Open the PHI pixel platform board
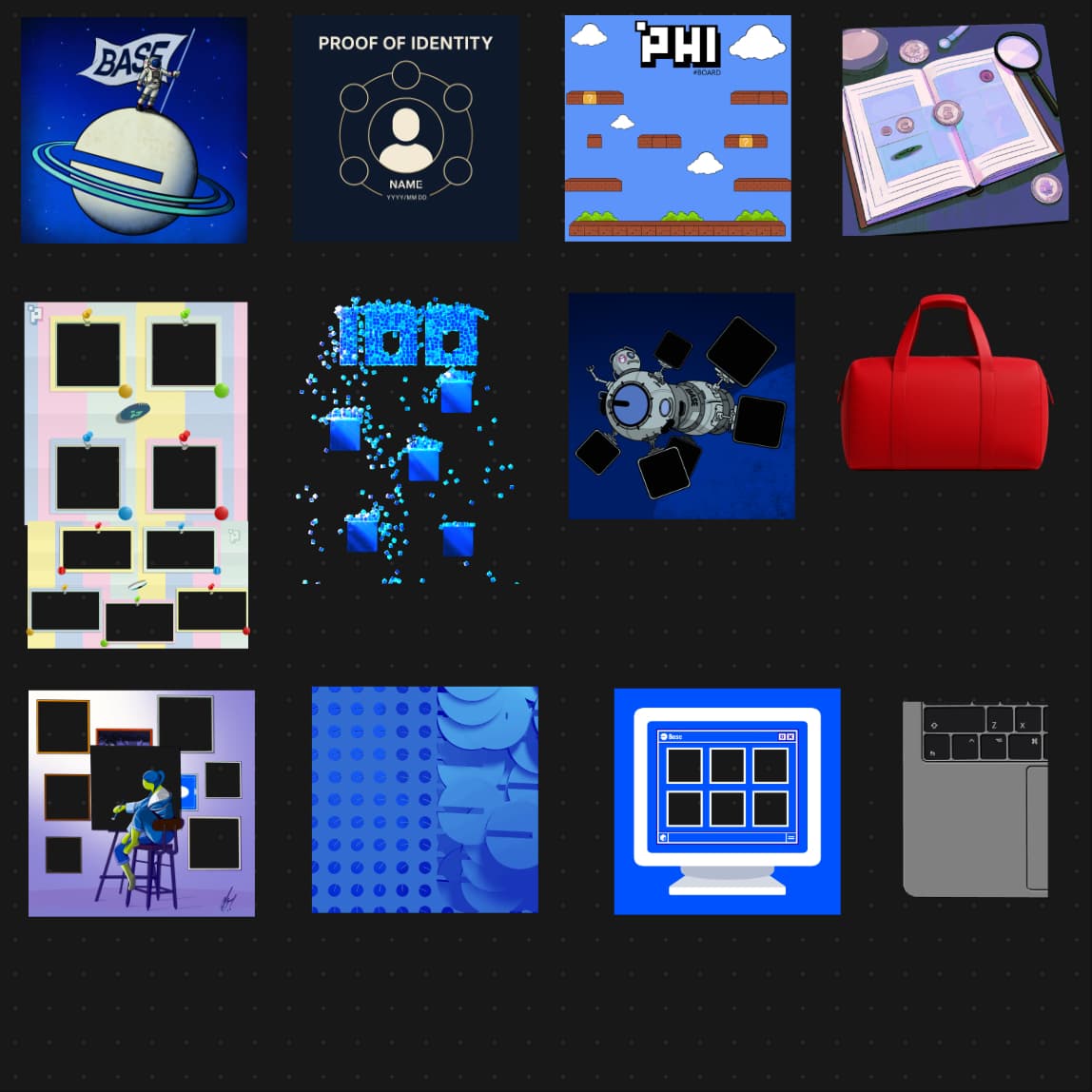 tap(677, 128)
